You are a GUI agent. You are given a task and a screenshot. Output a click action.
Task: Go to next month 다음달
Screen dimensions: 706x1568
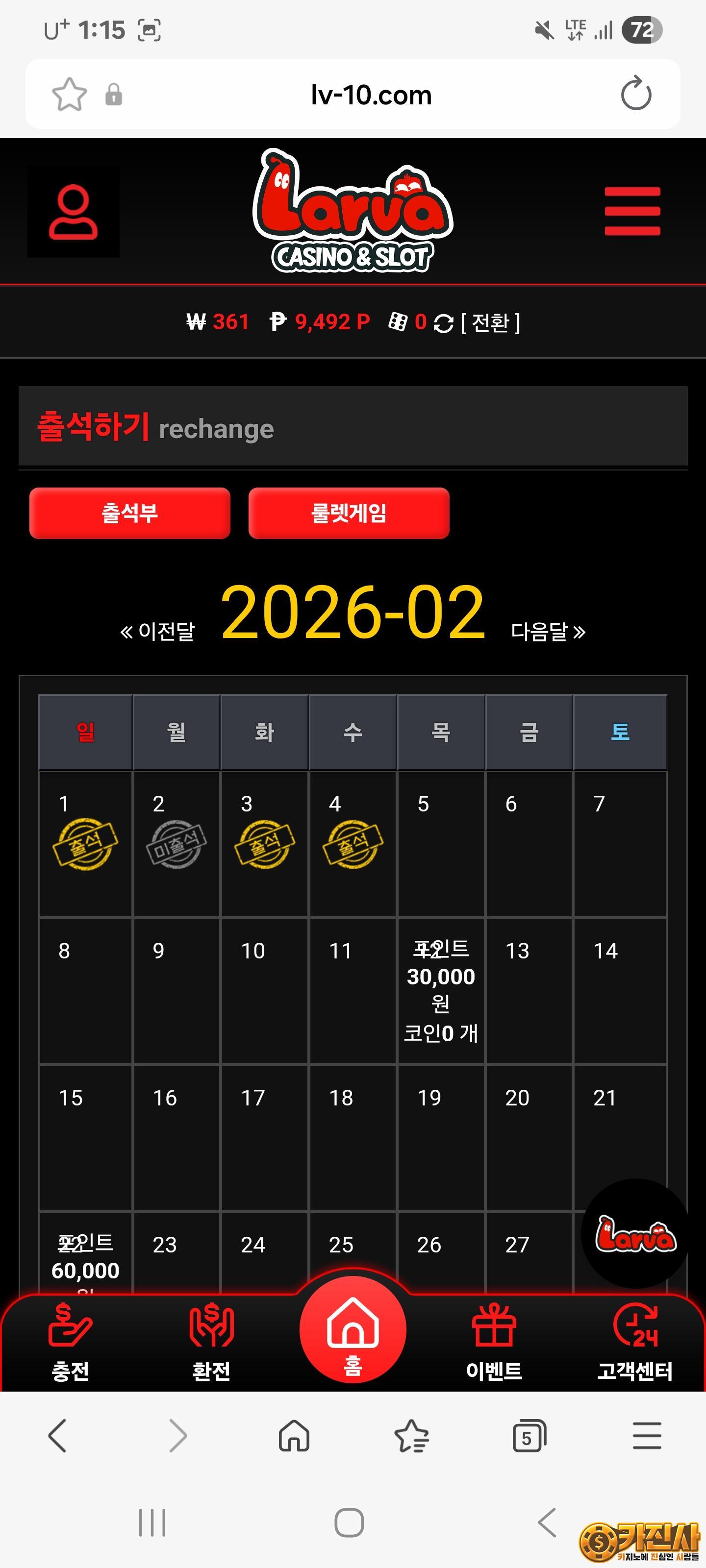(548, 631)
